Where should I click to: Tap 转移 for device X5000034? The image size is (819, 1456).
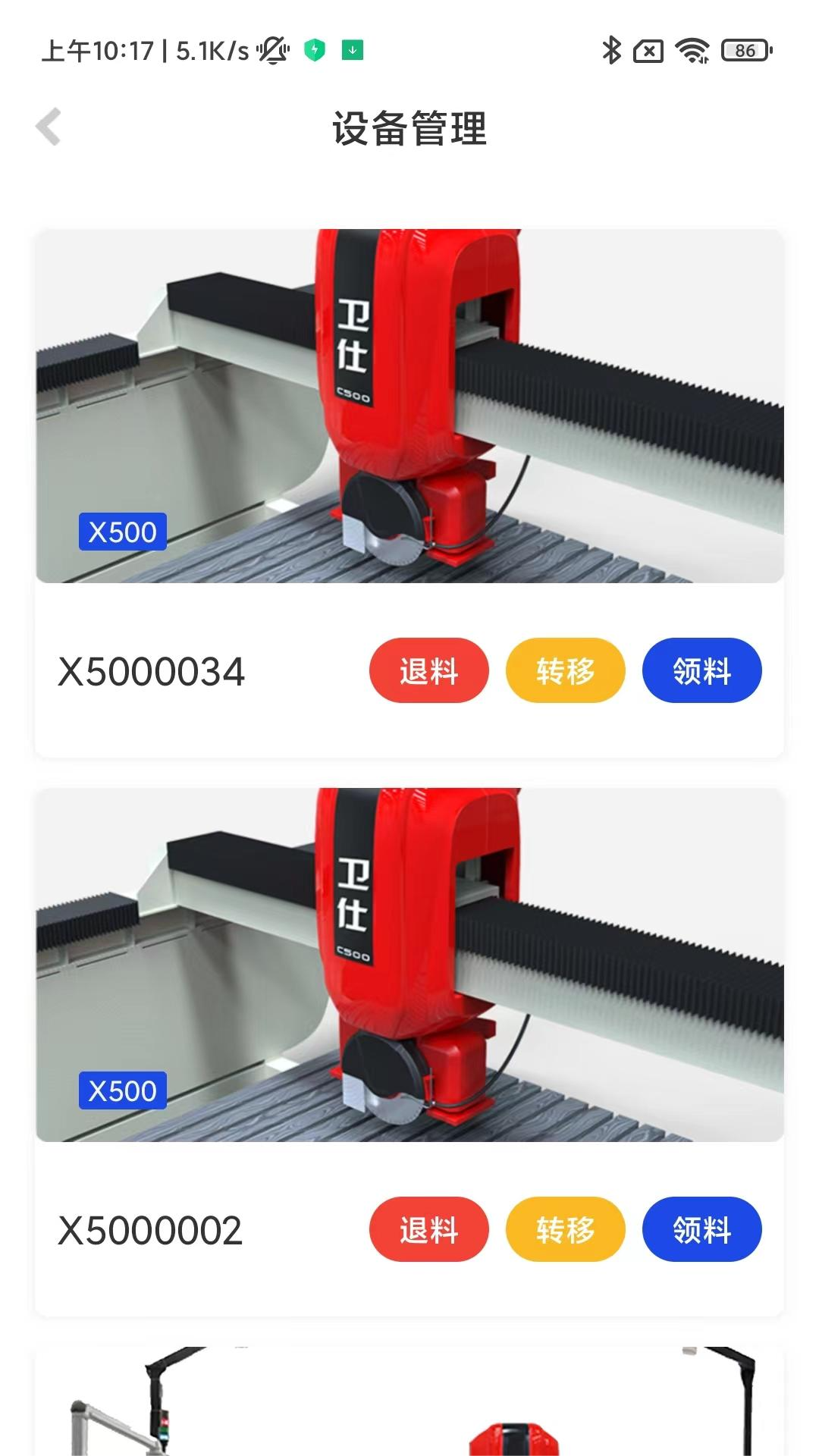click(565, 671)
